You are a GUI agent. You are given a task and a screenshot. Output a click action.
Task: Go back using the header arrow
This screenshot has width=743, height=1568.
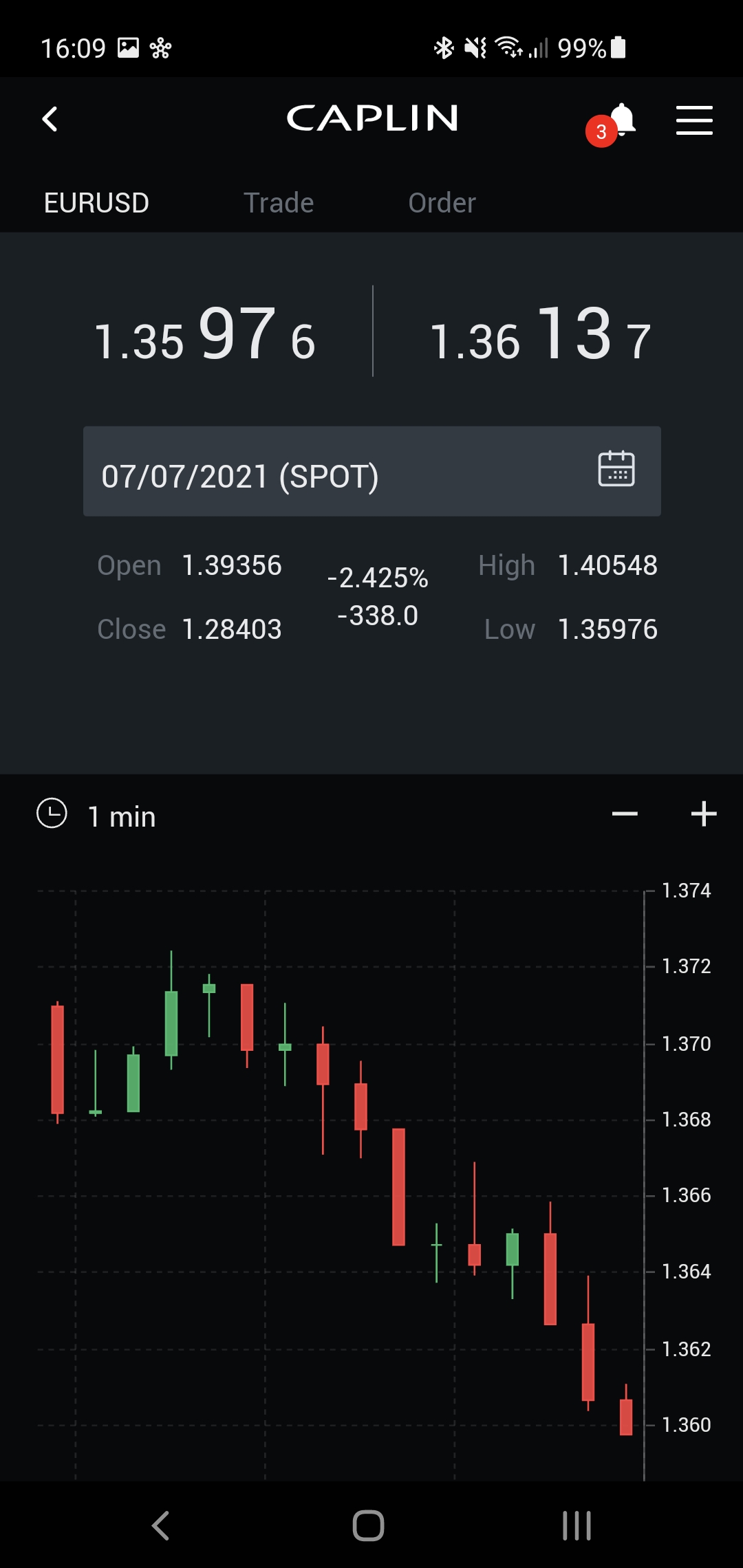pos(50,119)
